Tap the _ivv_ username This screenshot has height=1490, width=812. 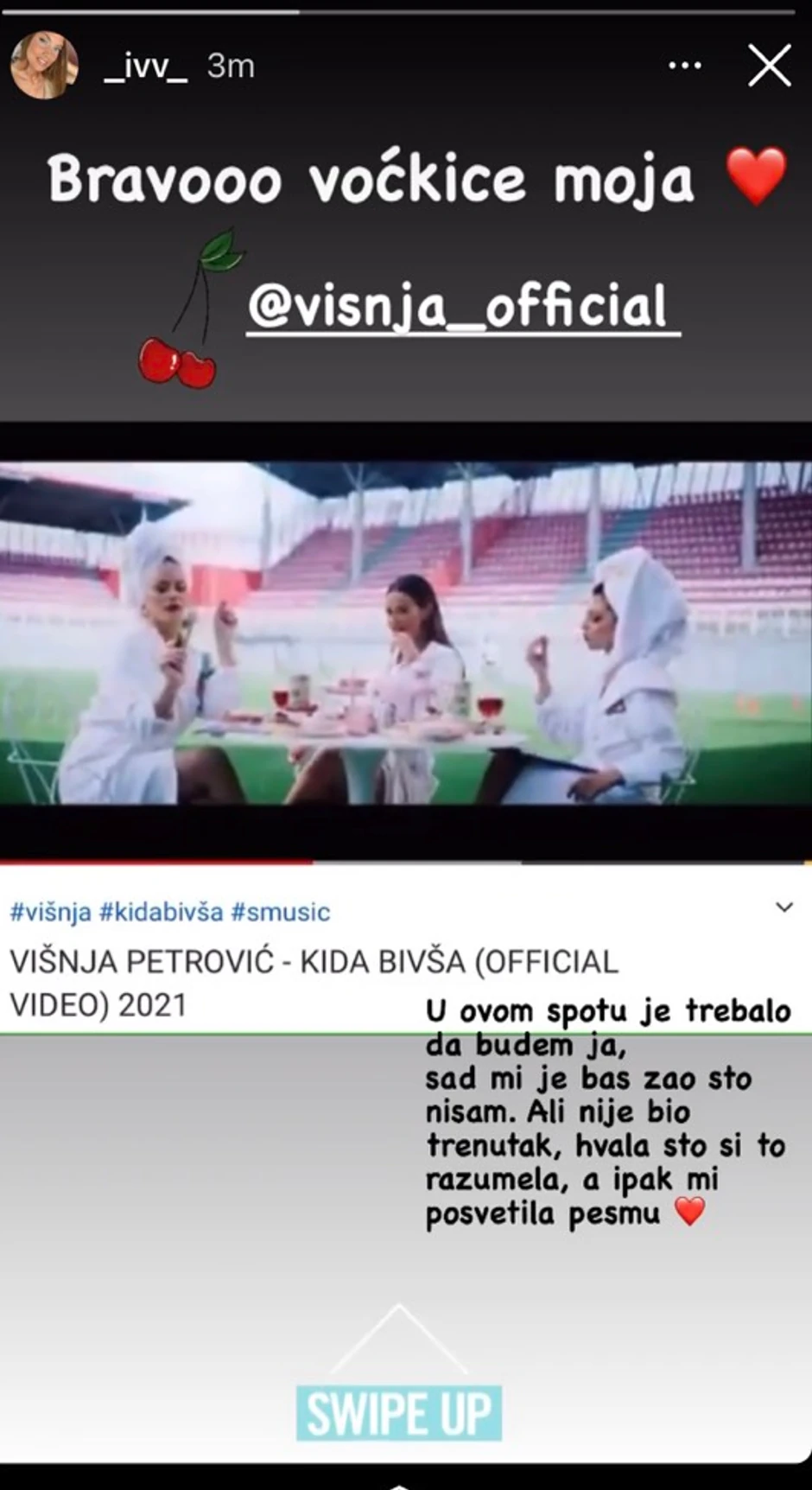pos(145,66)
